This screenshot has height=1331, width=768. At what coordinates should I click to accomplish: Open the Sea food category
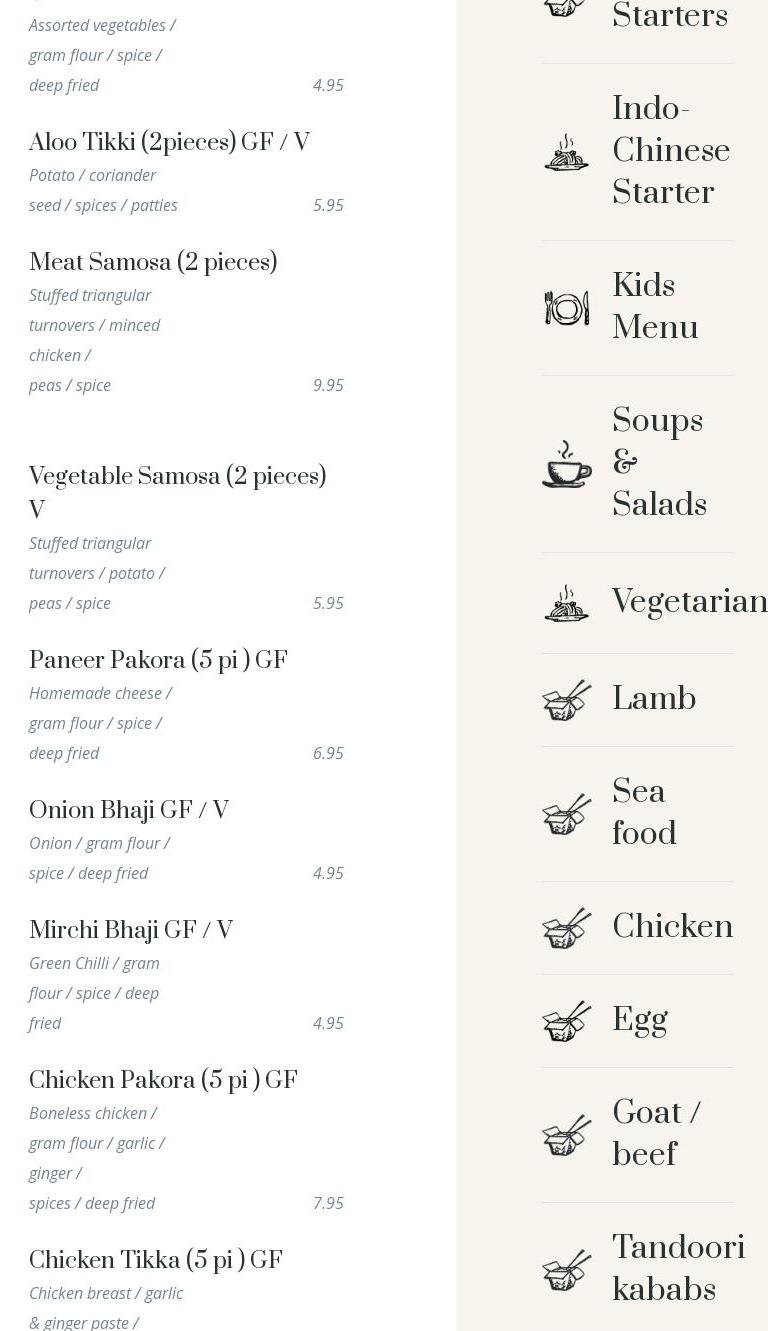tap(644, 813)
